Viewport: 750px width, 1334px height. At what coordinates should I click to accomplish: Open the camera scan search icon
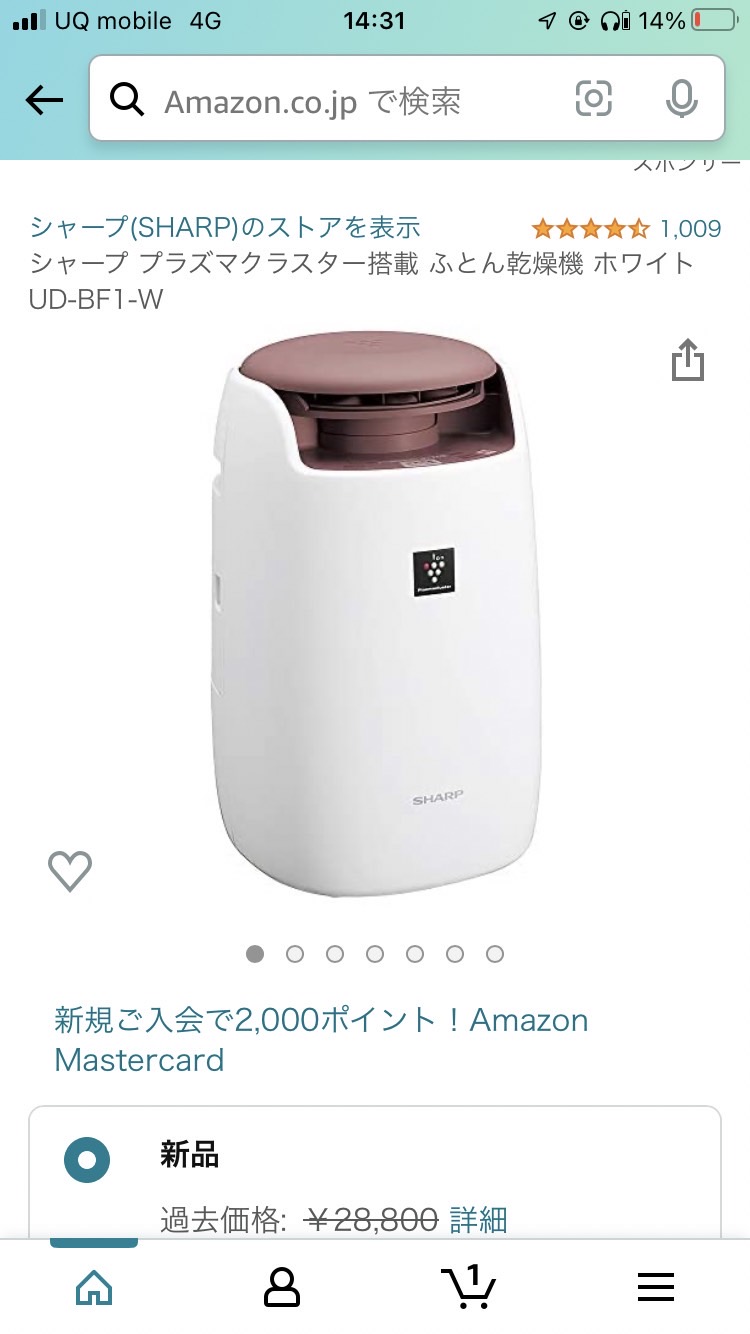(593, 98)
